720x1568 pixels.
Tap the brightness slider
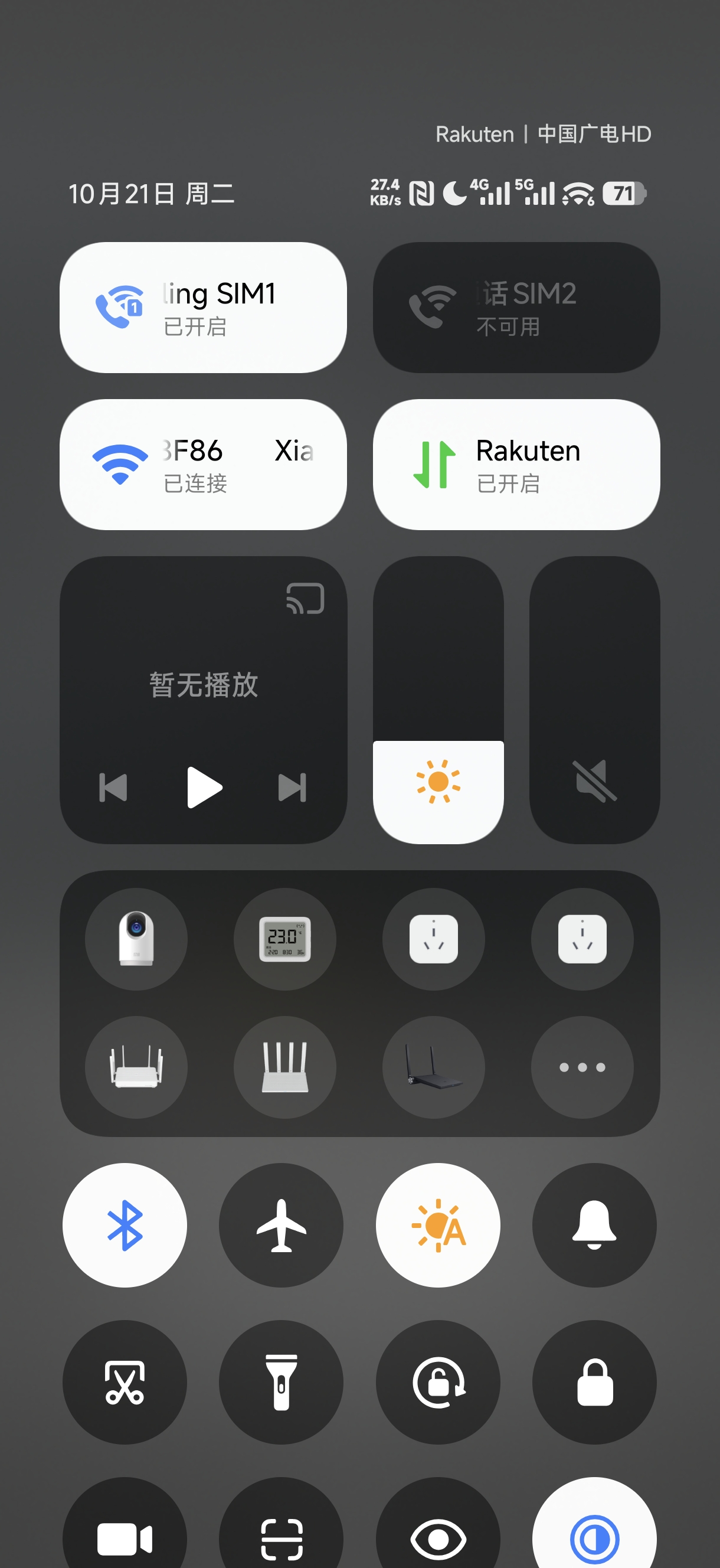pos(438,700)
